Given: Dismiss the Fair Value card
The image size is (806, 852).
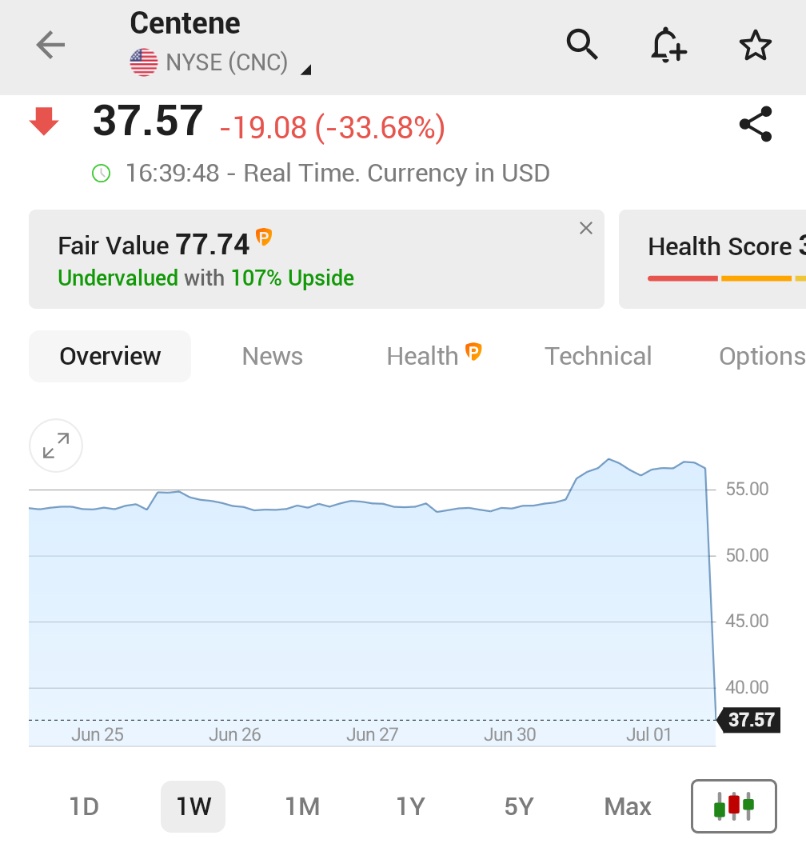Looking at the screenshot, I should tap(586, 228).
